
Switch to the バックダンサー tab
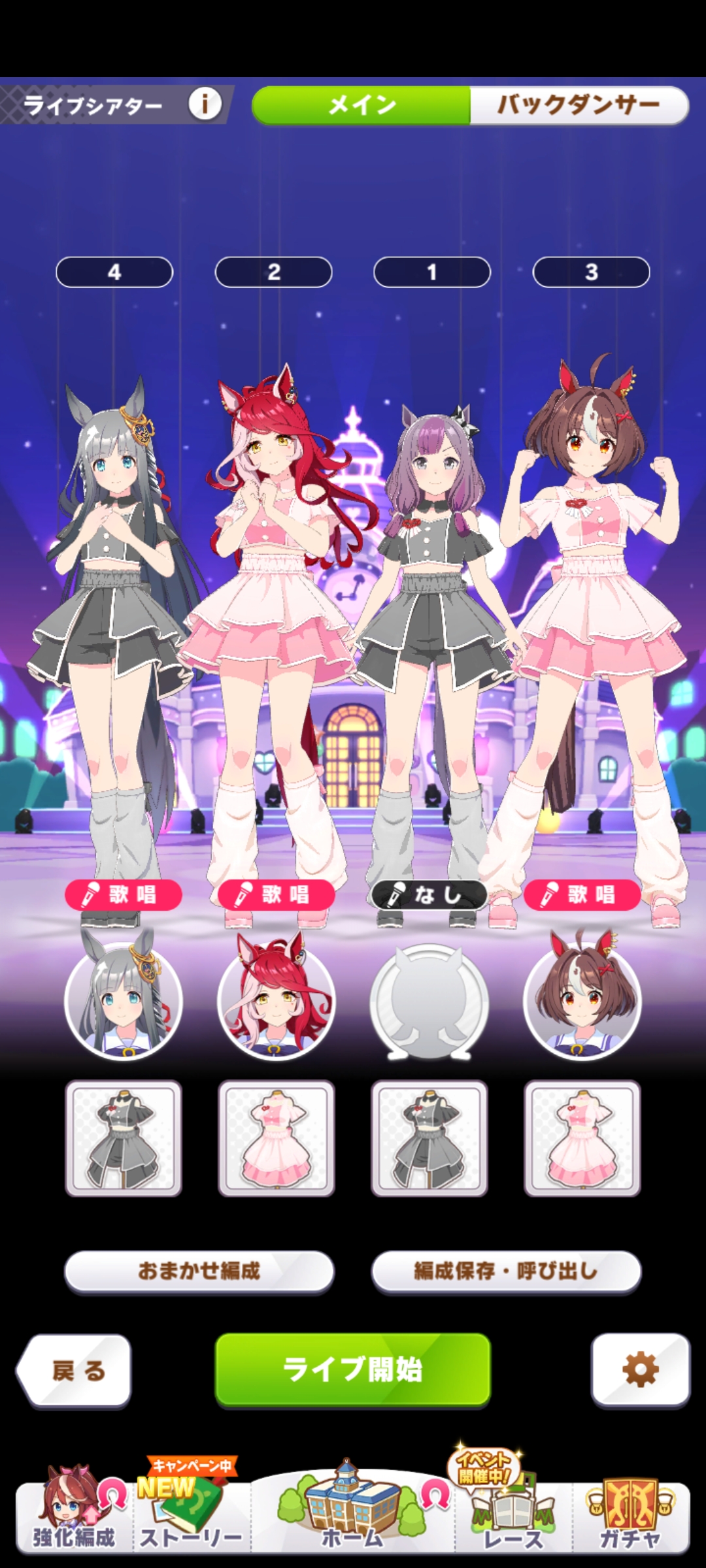click(x=578, y=105)
